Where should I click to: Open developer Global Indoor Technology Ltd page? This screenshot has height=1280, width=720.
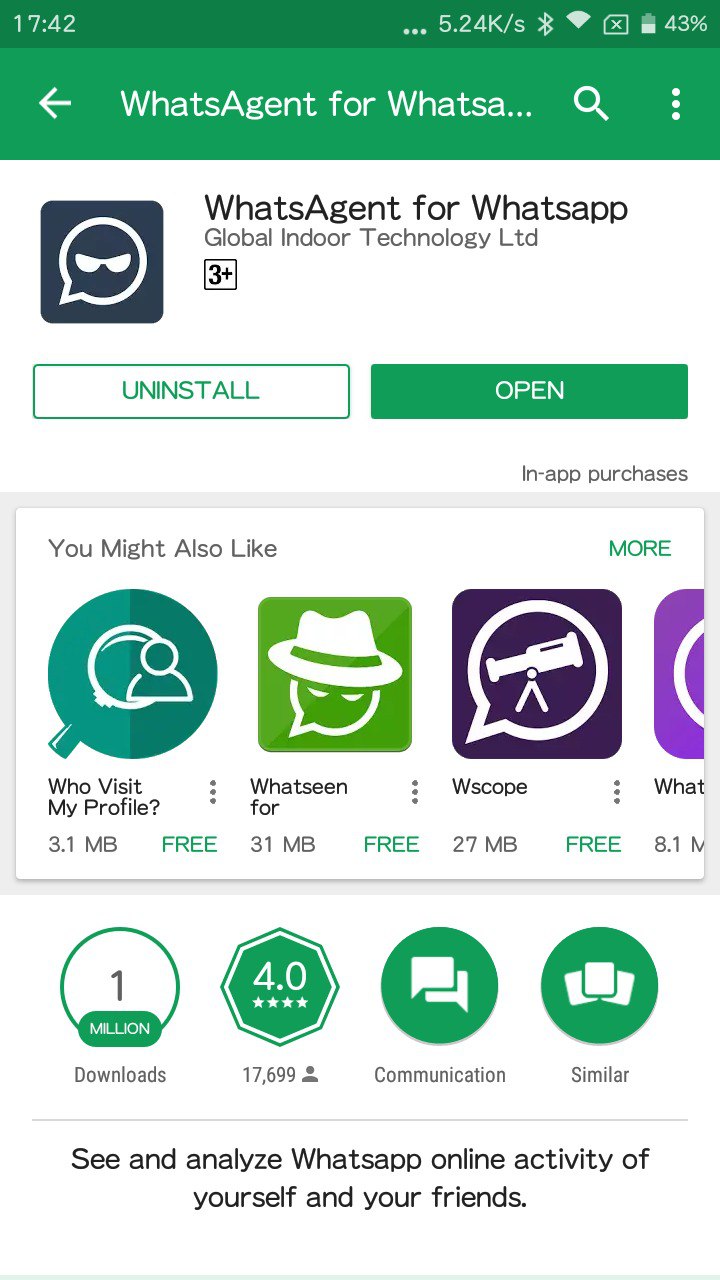click(371, 238)
